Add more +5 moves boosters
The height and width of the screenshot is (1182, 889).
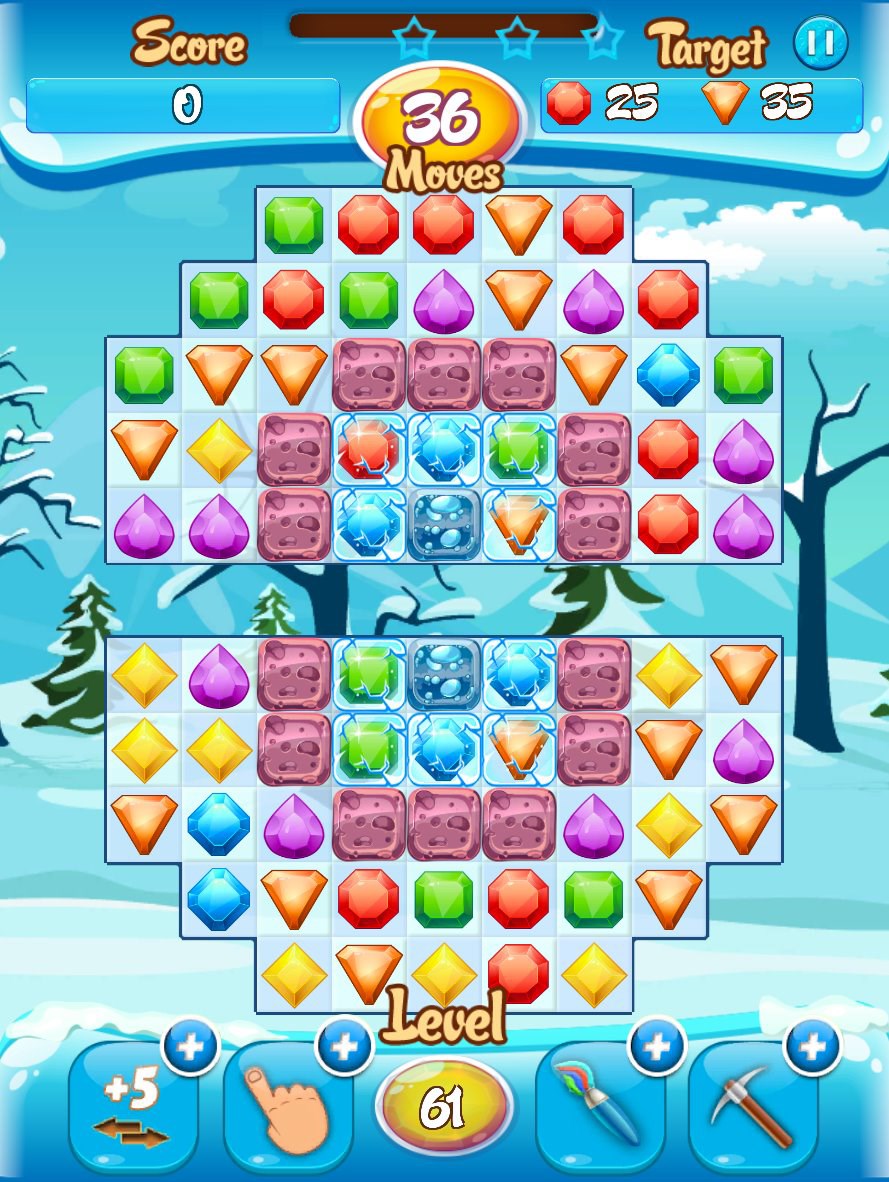[189, 1047]
